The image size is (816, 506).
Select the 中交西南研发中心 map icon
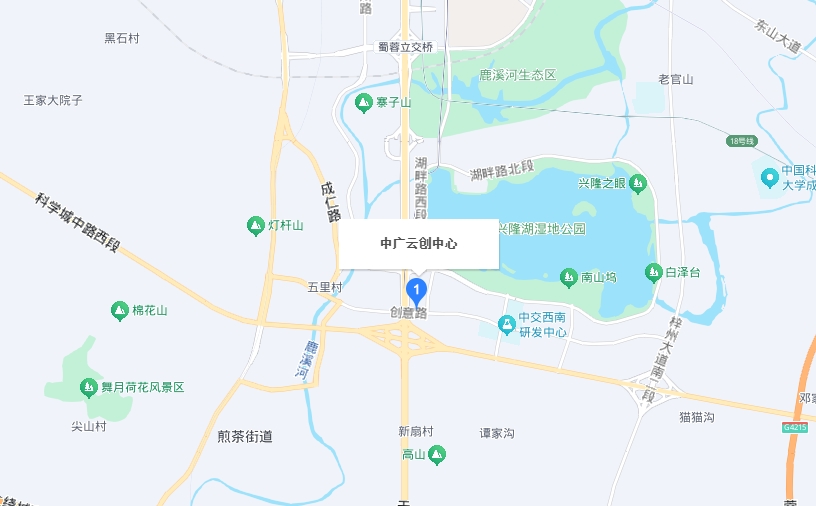pos(507,325)
